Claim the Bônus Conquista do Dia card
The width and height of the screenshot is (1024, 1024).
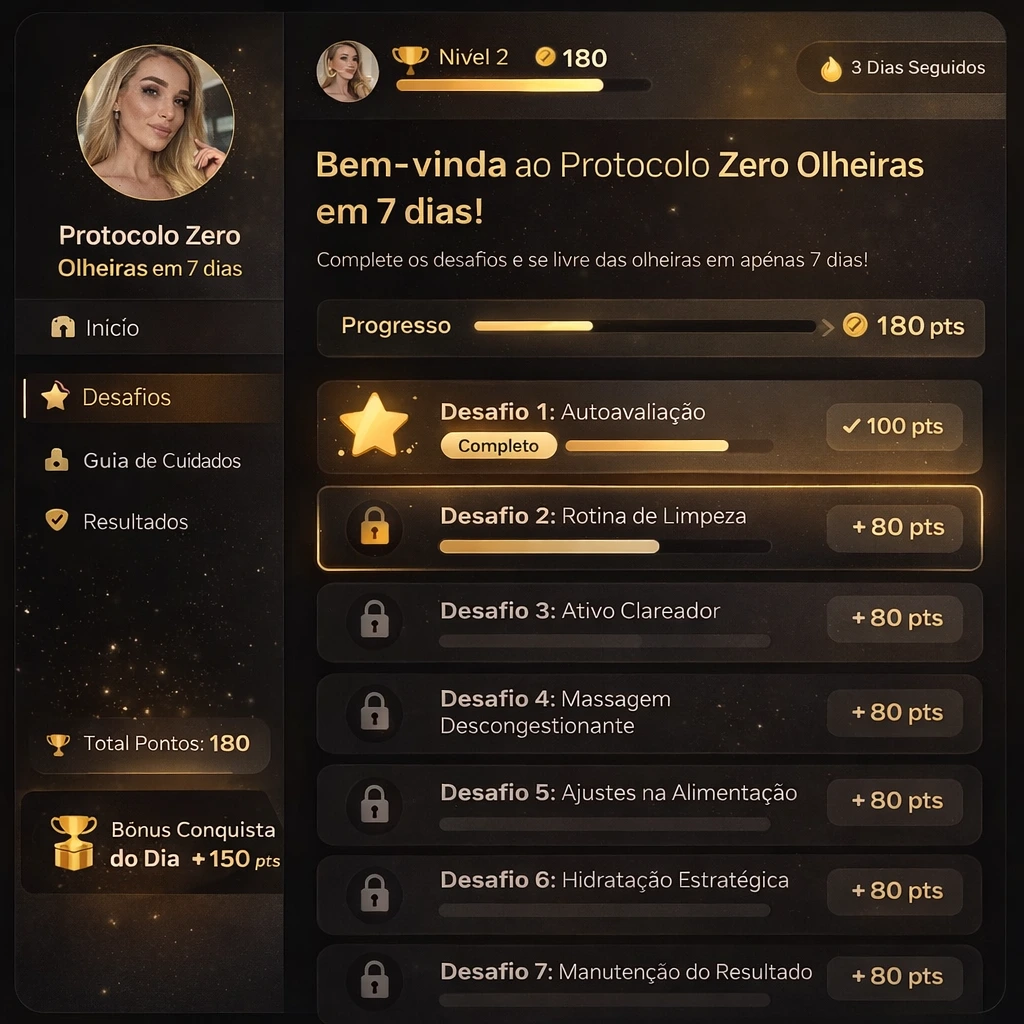pyautogui.click(x=150, y=842)
